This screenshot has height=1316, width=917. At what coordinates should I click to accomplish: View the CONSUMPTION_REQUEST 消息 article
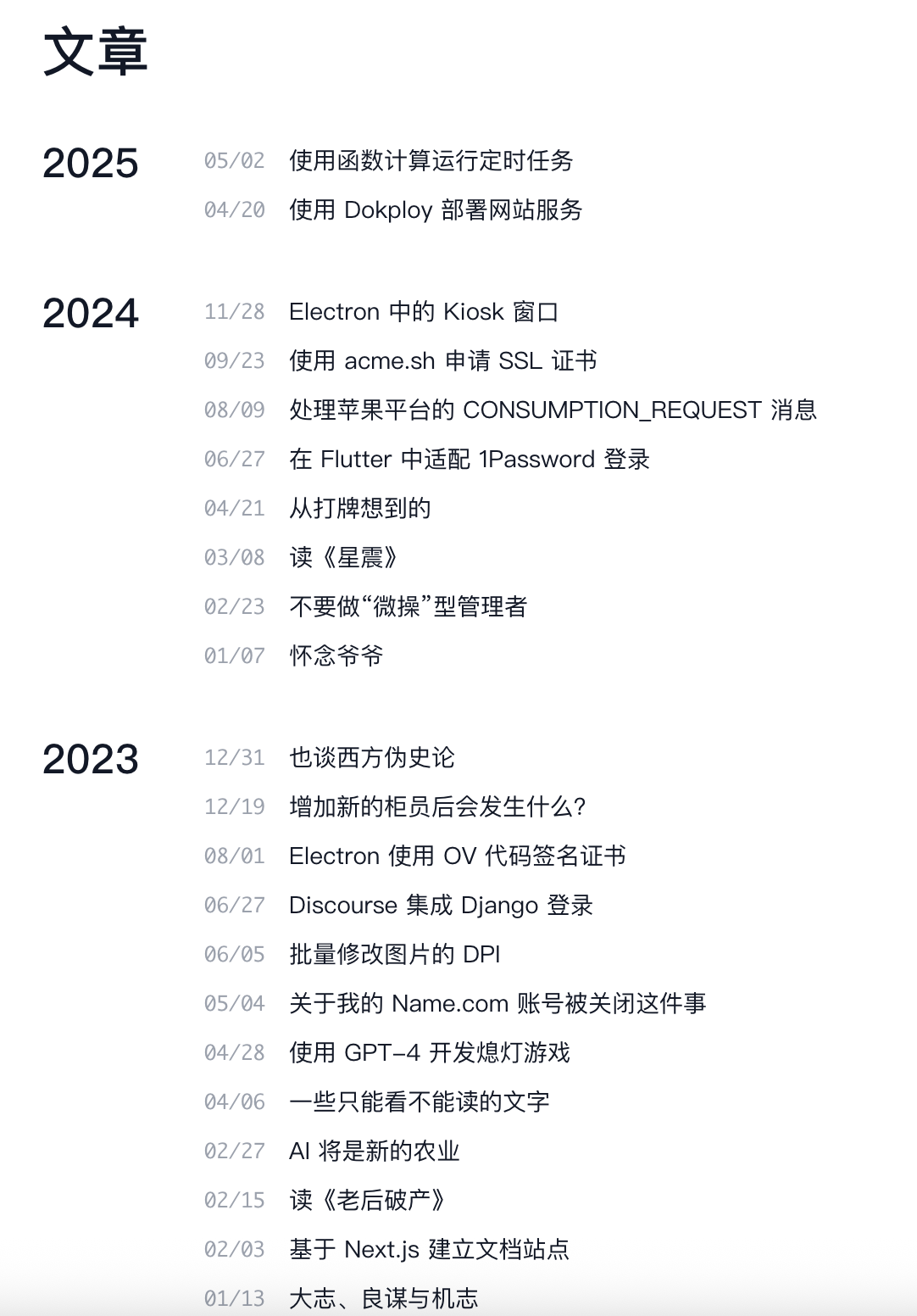tap(553, 410)
